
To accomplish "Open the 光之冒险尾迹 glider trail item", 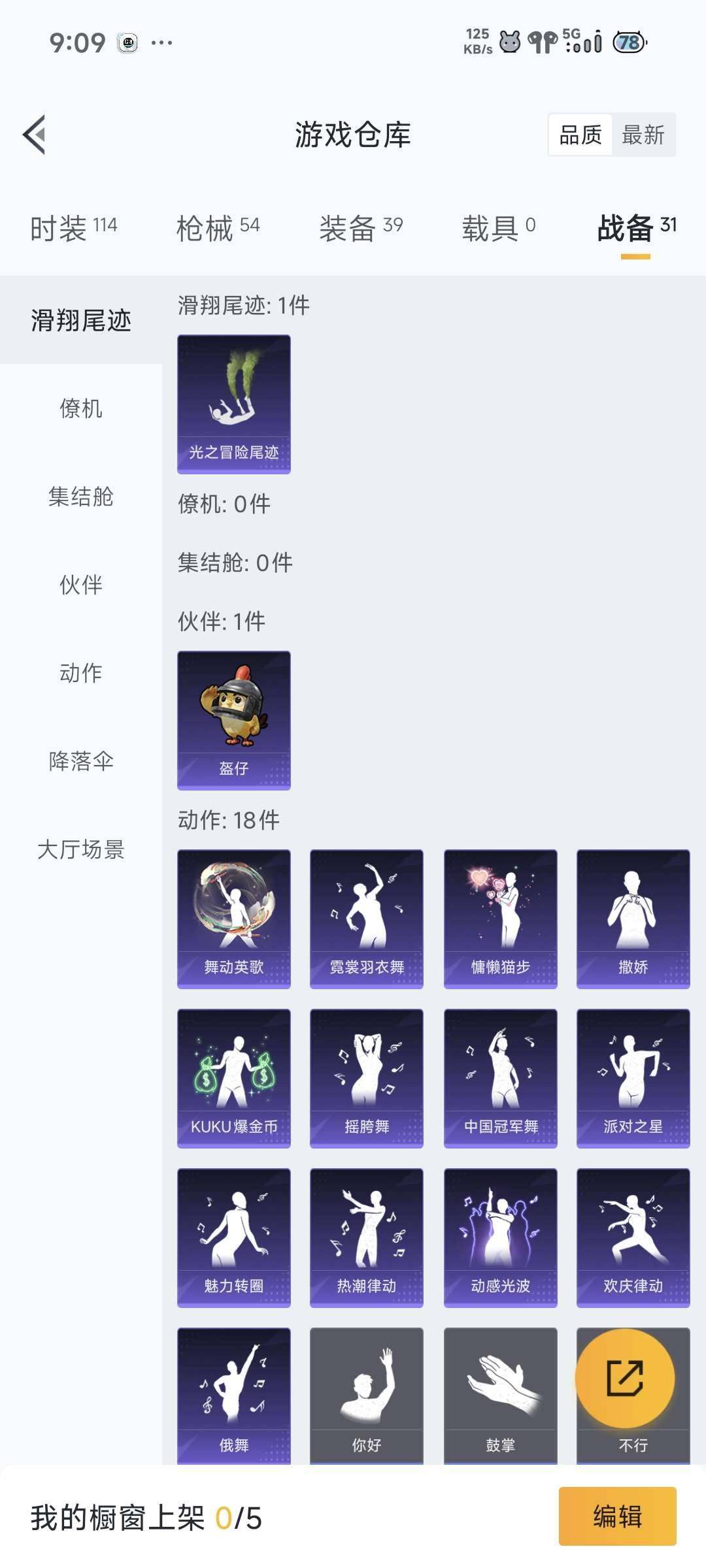I will pos(233,403).
